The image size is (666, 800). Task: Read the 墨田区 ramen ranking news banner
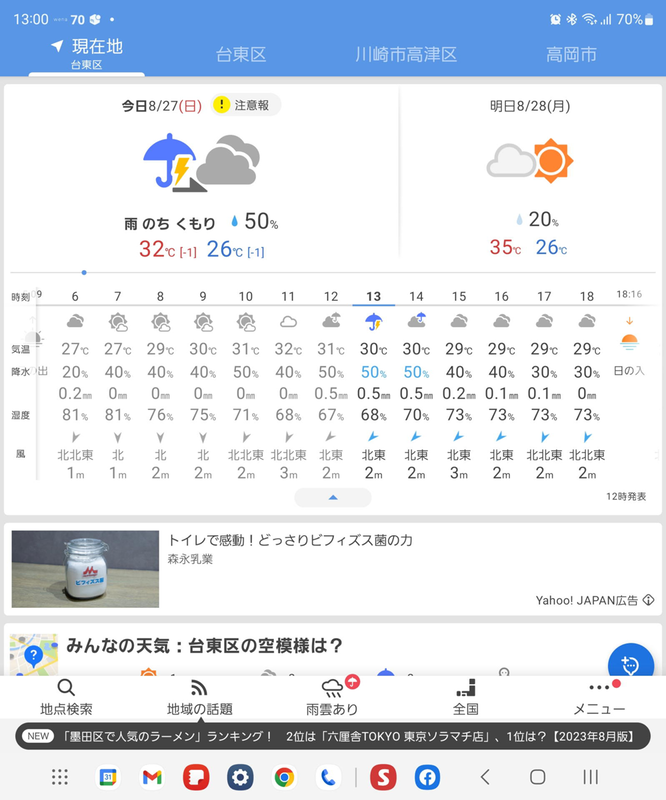(x=333, y=736)
